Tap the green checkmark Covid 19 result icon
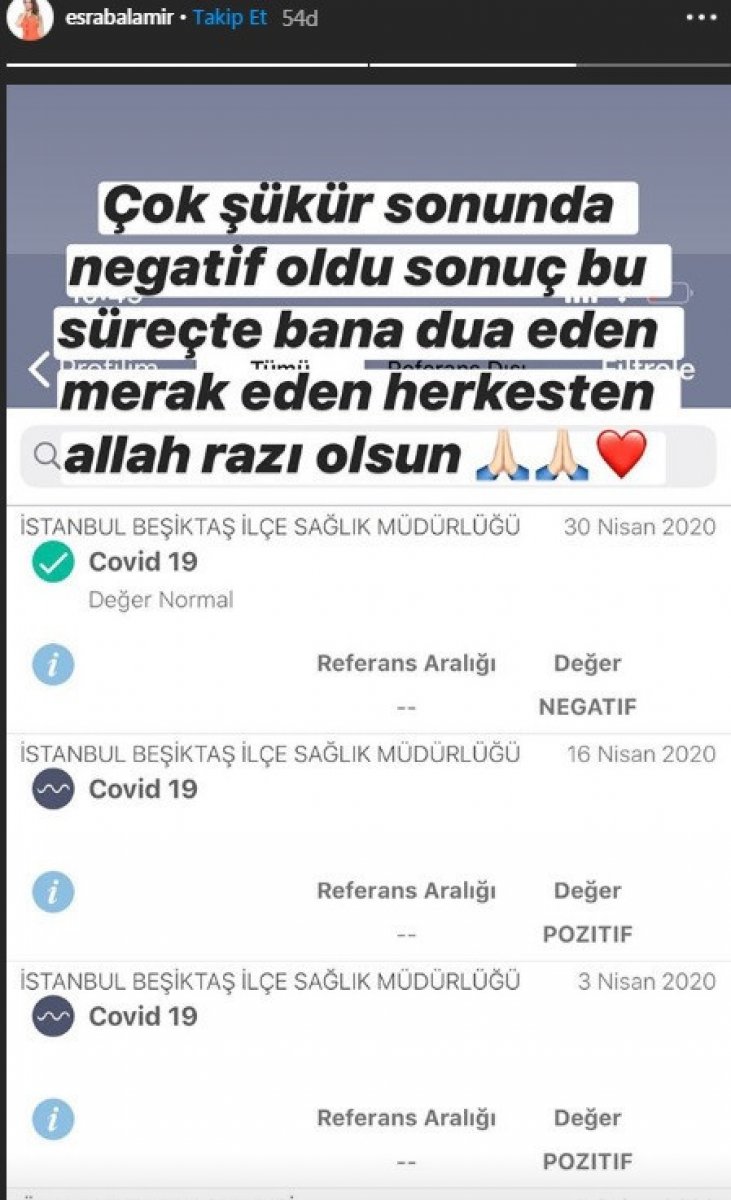731x1200 pixels. pos(52,563)
